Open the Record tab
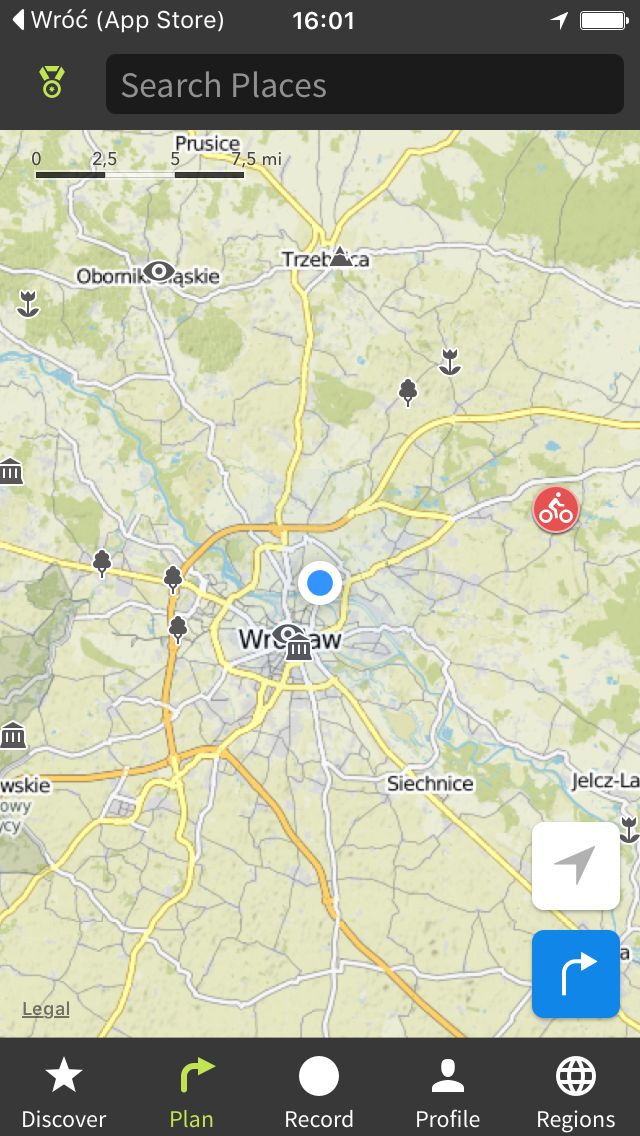 click(319, 1092)
